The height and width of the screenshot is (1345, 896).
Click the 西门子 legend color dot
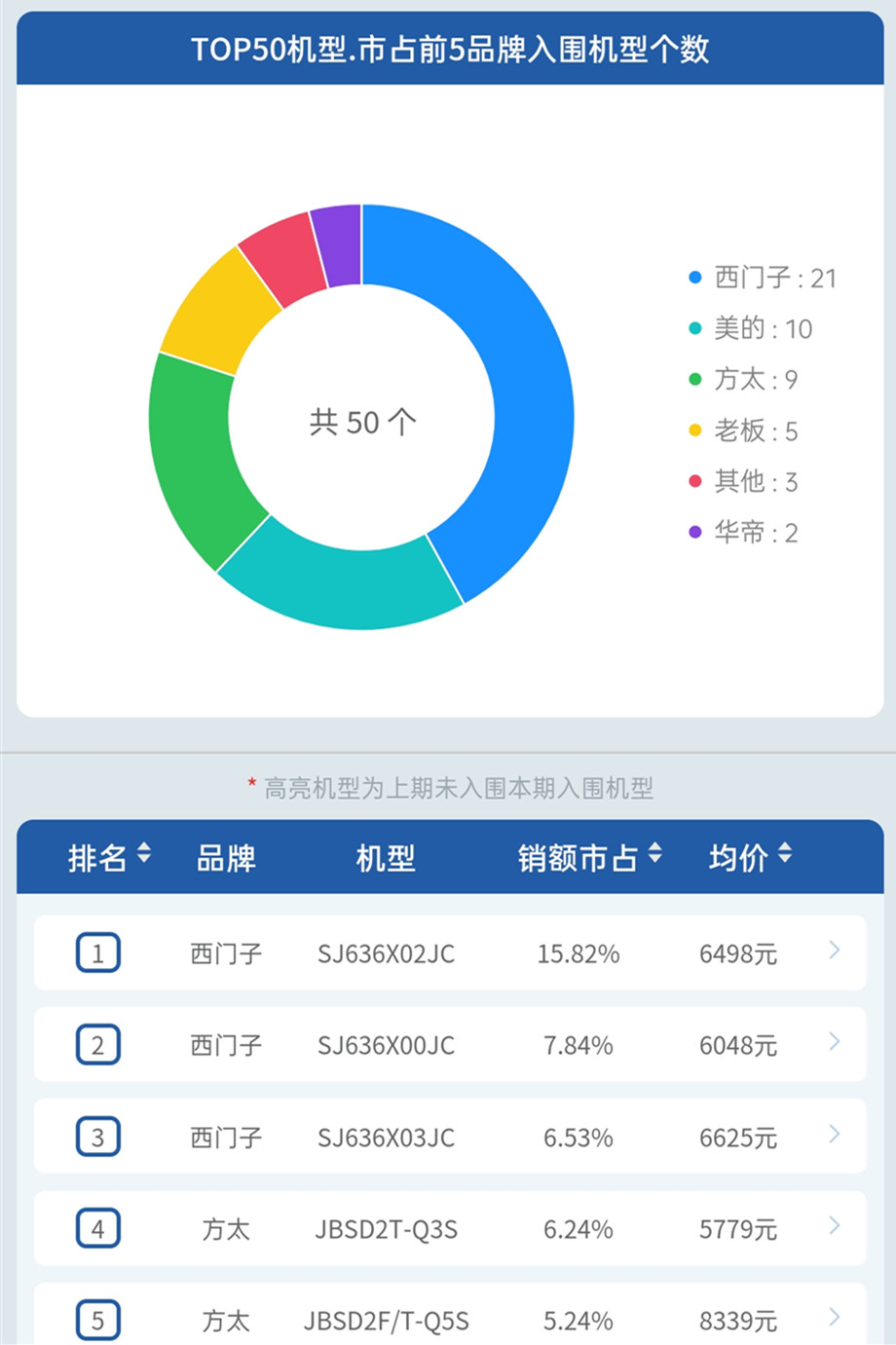point(693,277)
